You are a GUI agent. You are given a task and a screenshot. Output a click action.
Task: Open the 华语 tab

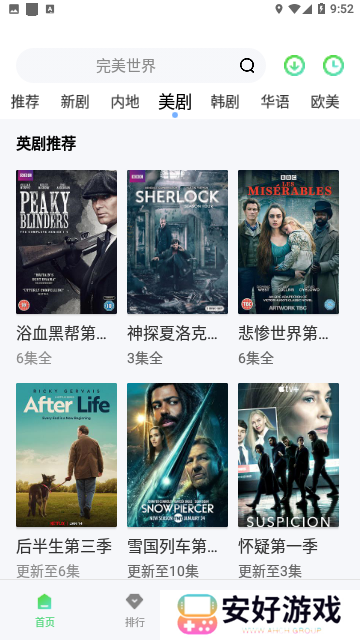pyautogui.click(x=275, y=102)
